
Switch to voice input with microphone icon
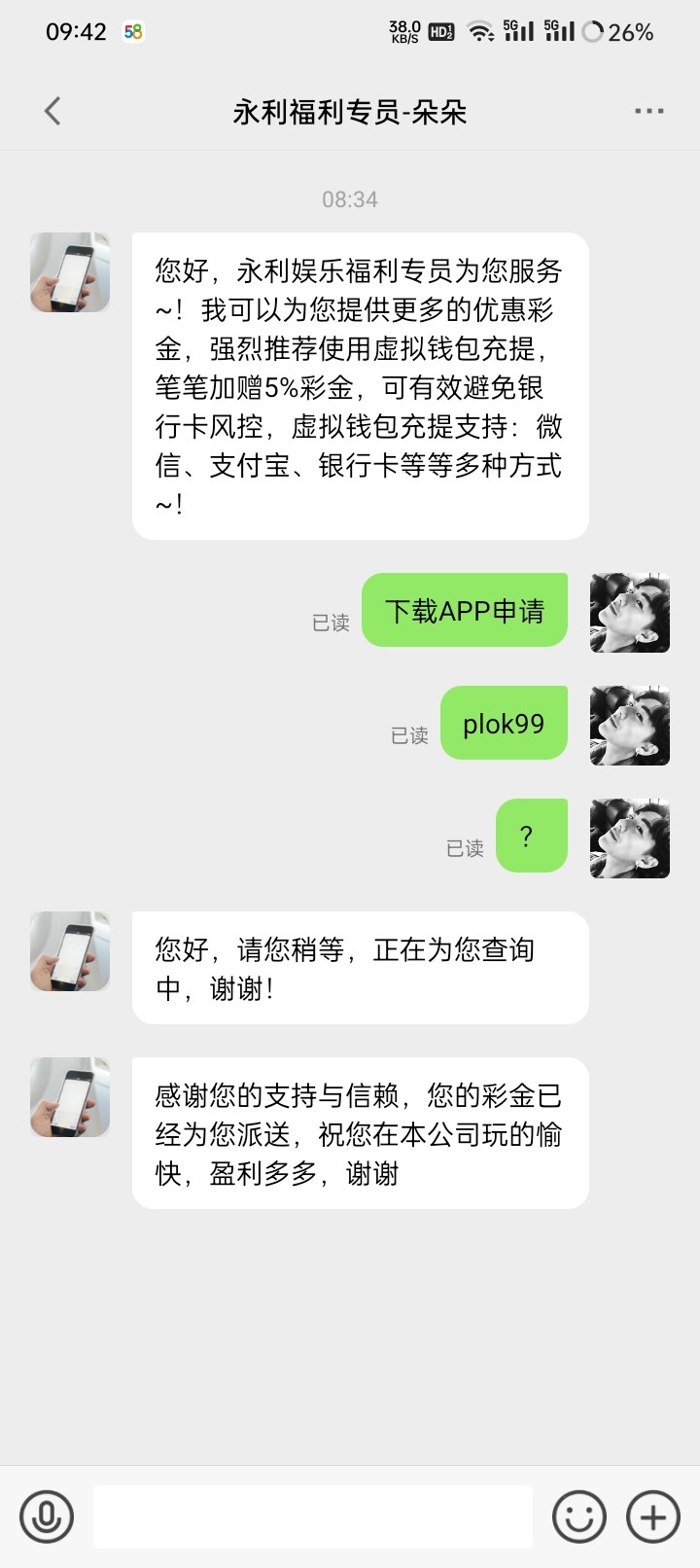tap(47, 1515)
